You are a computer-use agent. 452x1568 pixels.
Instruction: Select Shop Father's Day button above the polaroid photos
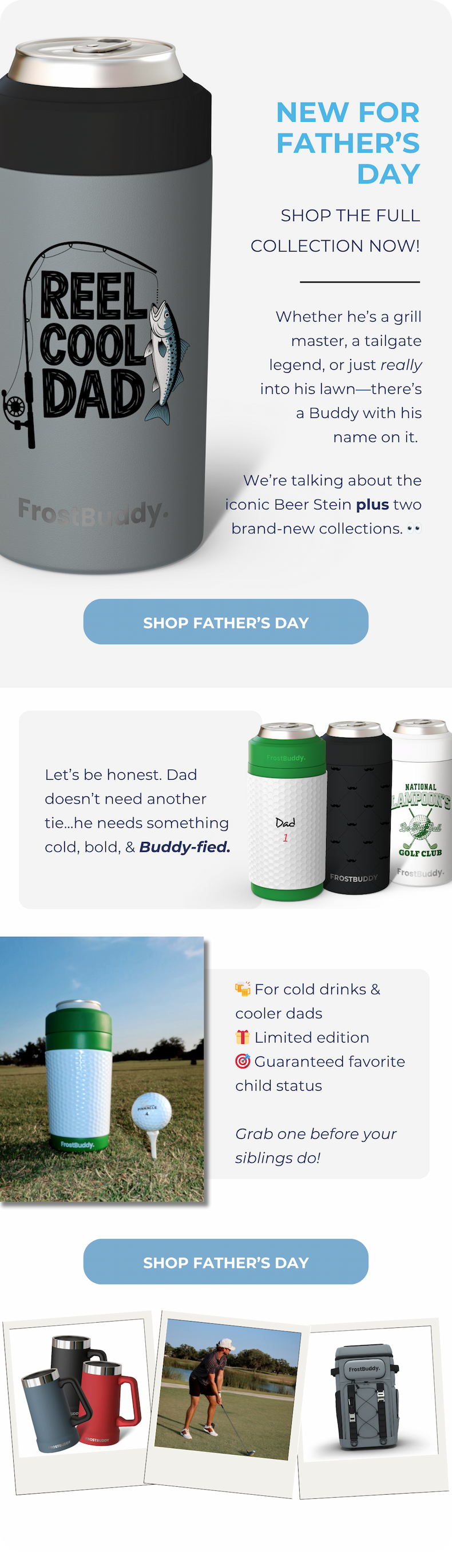pos(226,1262)
